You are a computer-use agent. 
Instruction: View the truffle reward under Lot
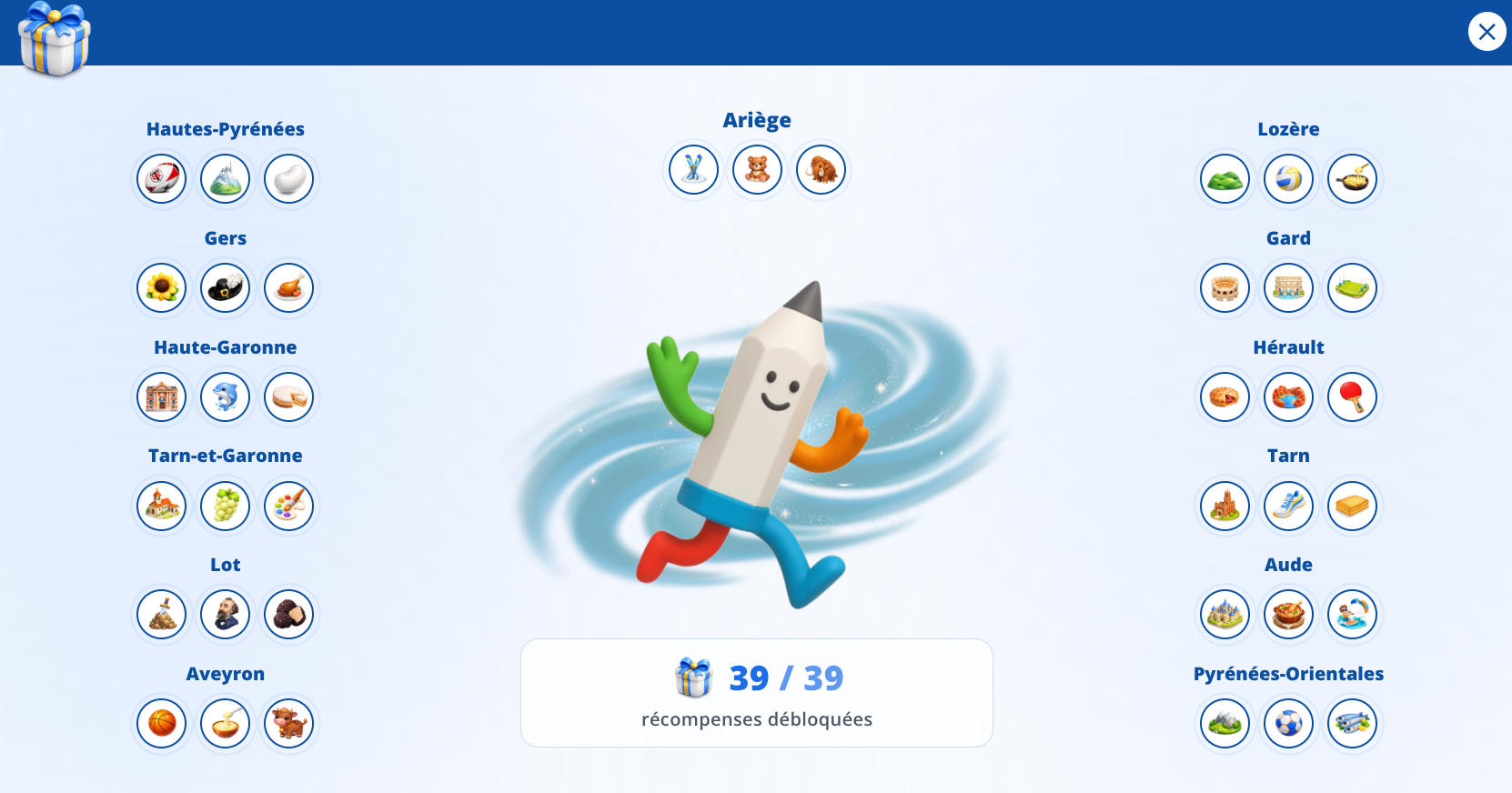pyautogui.click(x=289, y=614)
